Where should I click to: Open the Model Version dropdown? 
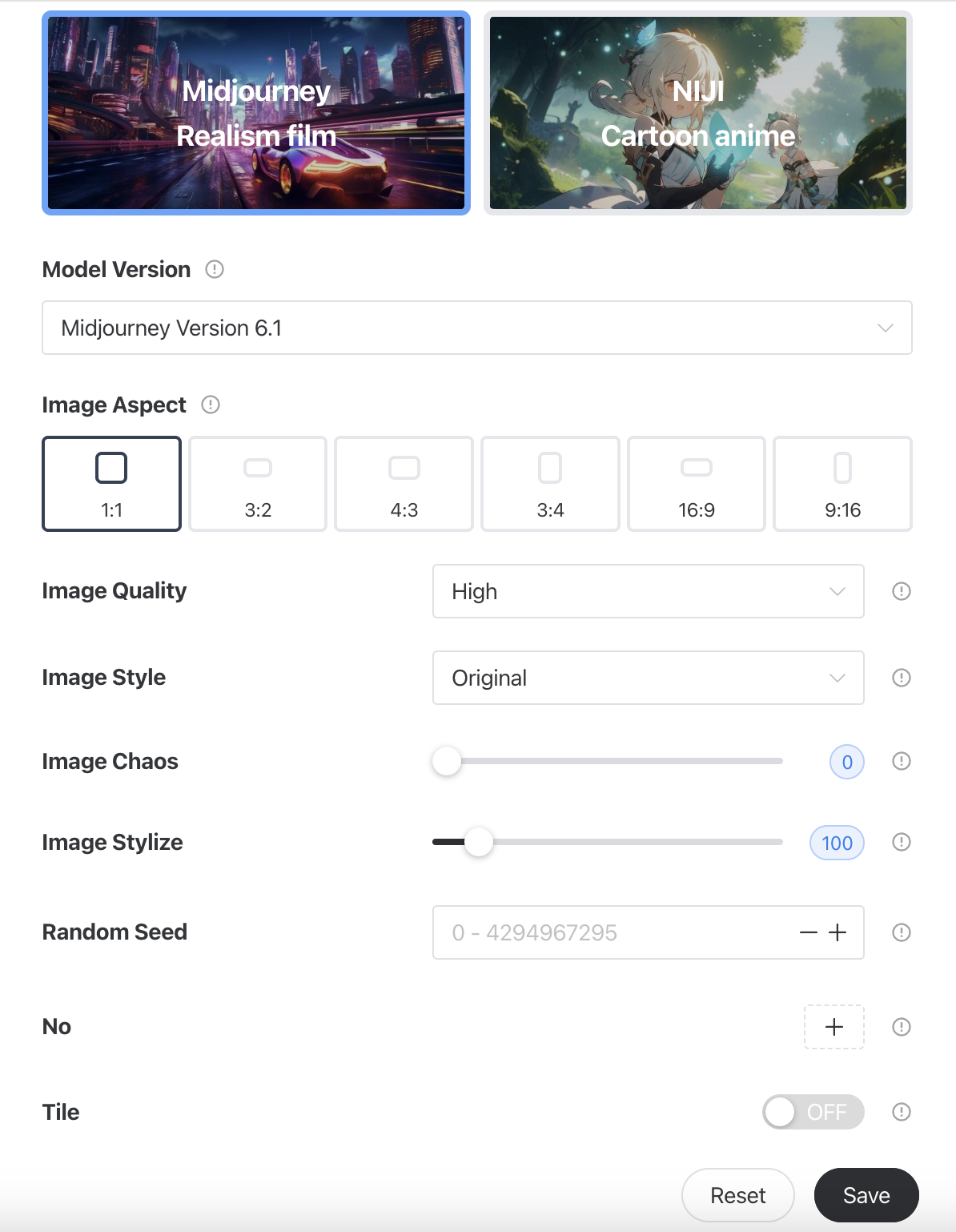click(x=476, y=328)
